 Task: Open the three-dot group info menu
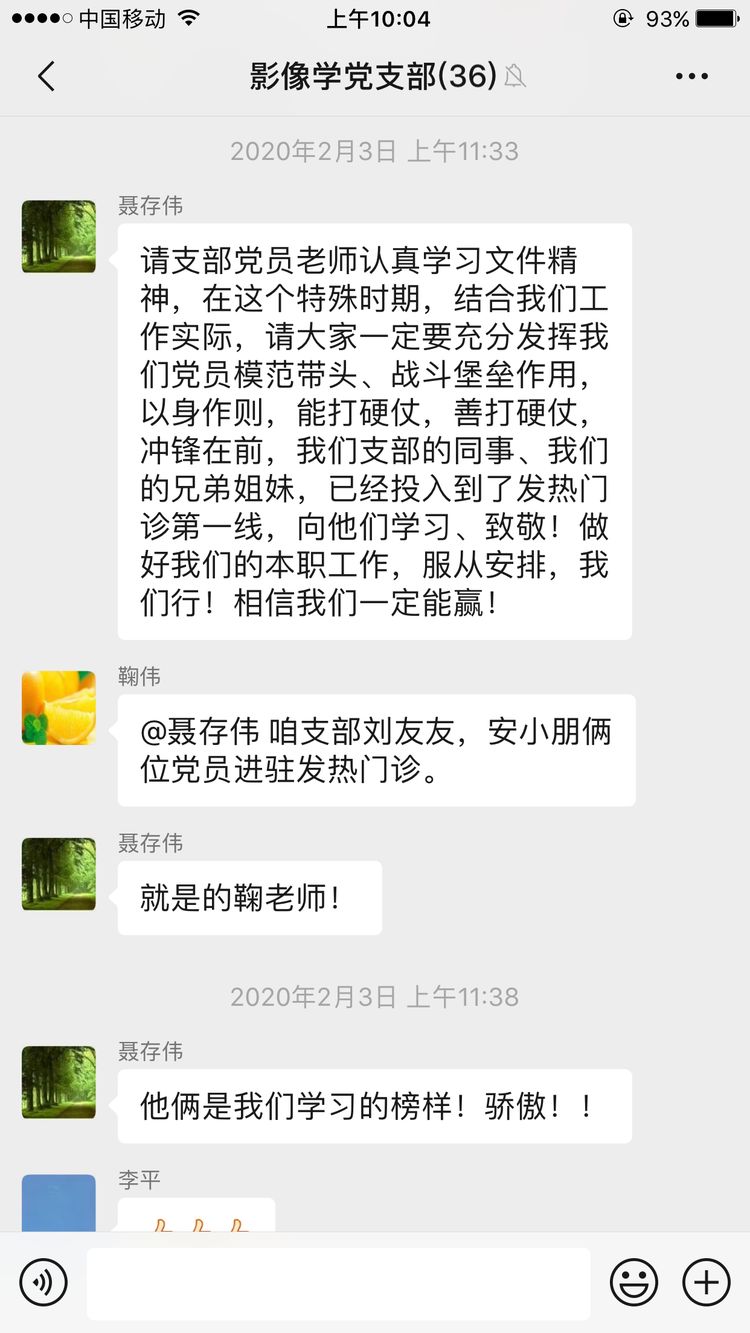point(691,77)
